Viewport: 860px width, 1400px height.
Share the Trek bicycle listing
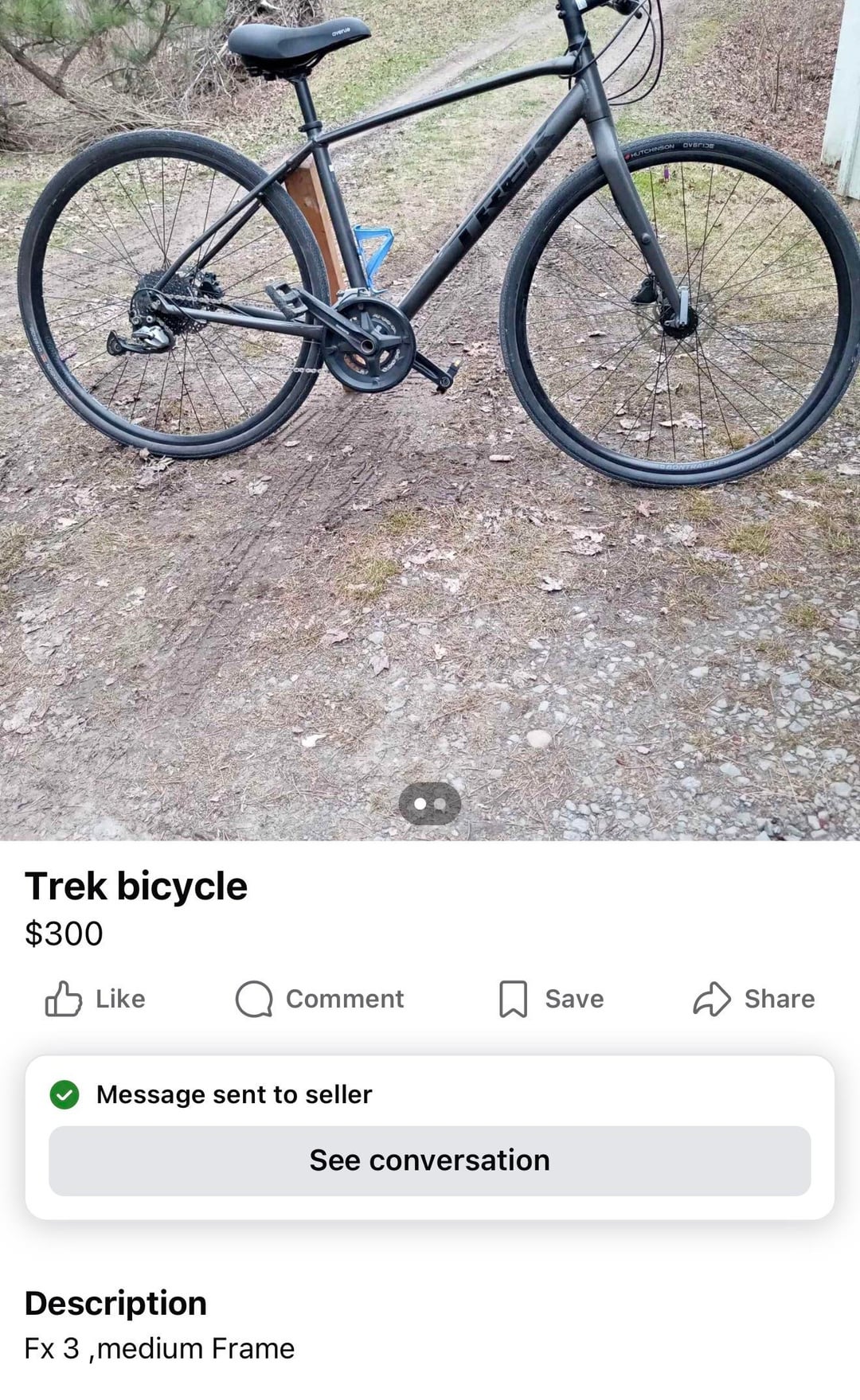(753, 999)
